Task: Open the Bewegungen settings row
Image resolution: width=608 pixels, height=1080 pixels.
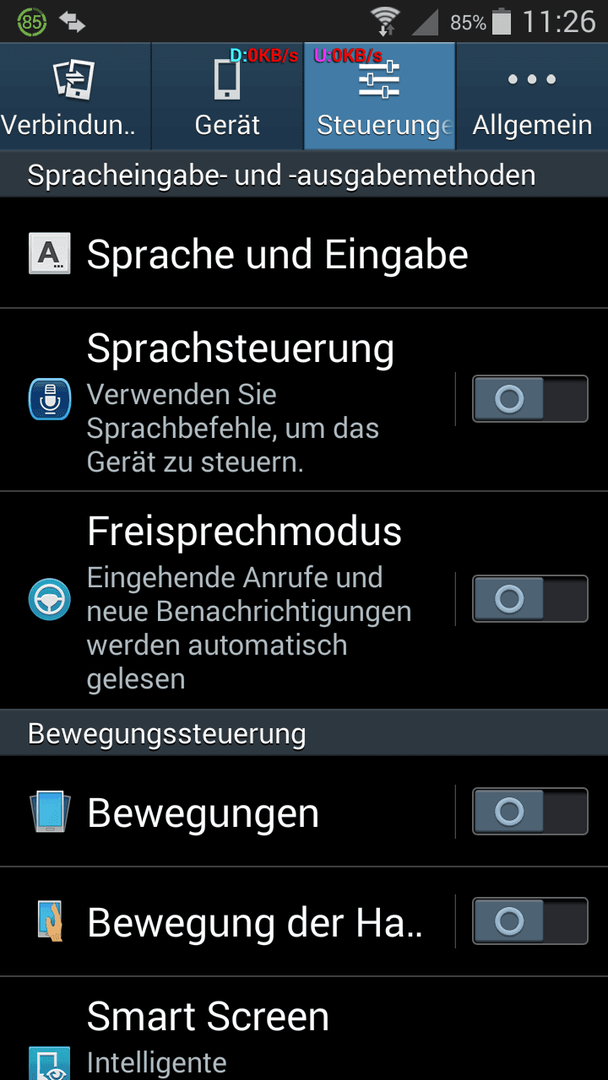Action: tap(227, 811)
